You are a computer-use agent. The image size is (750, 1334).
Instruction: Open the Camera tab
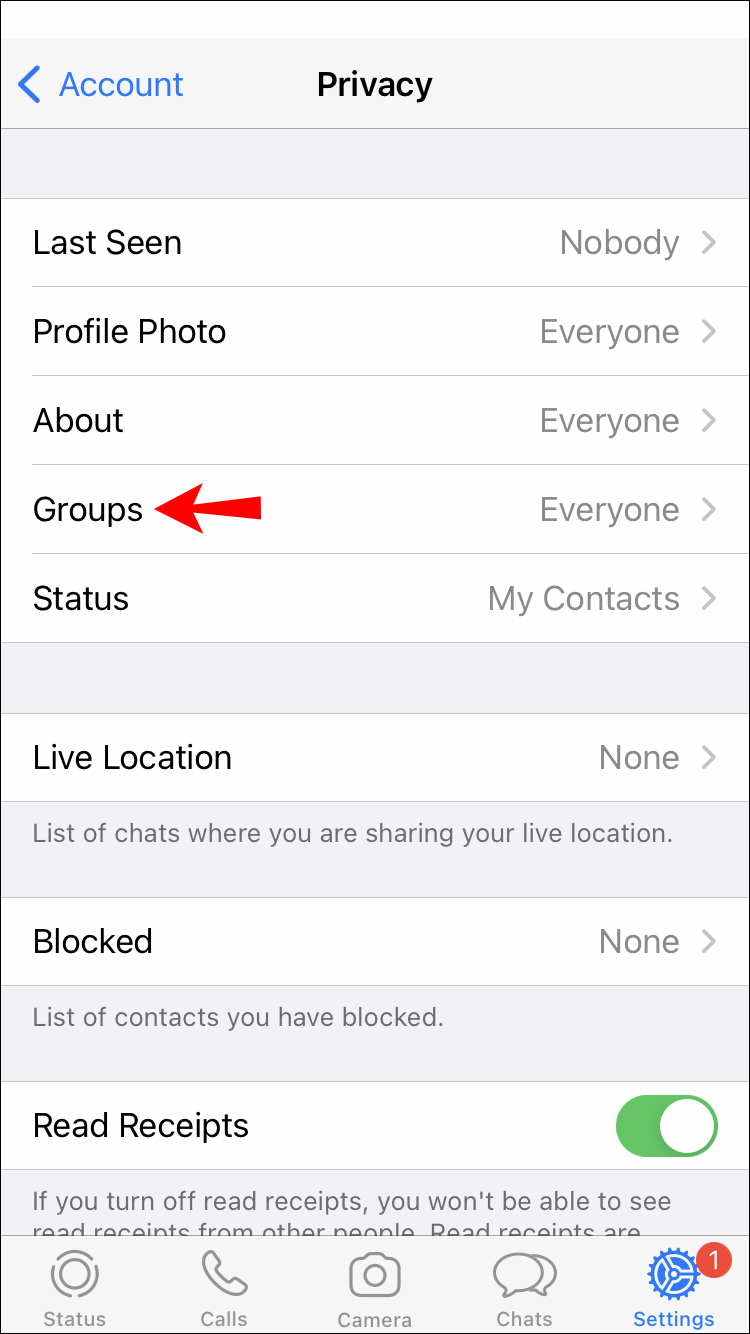375,1287
